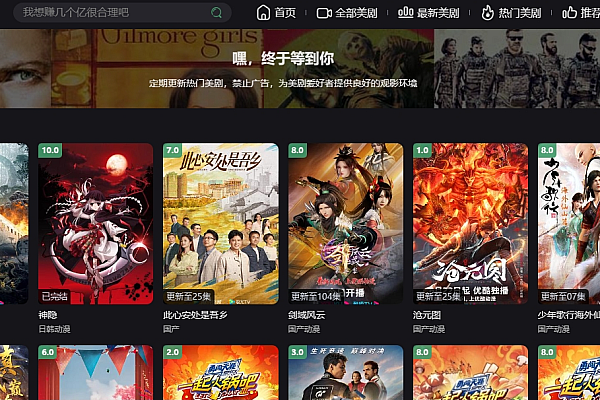Image resolution: width=600 pixels, height=400 pixels.
Task: Open 沧元图 animation card
Action: 470,223
